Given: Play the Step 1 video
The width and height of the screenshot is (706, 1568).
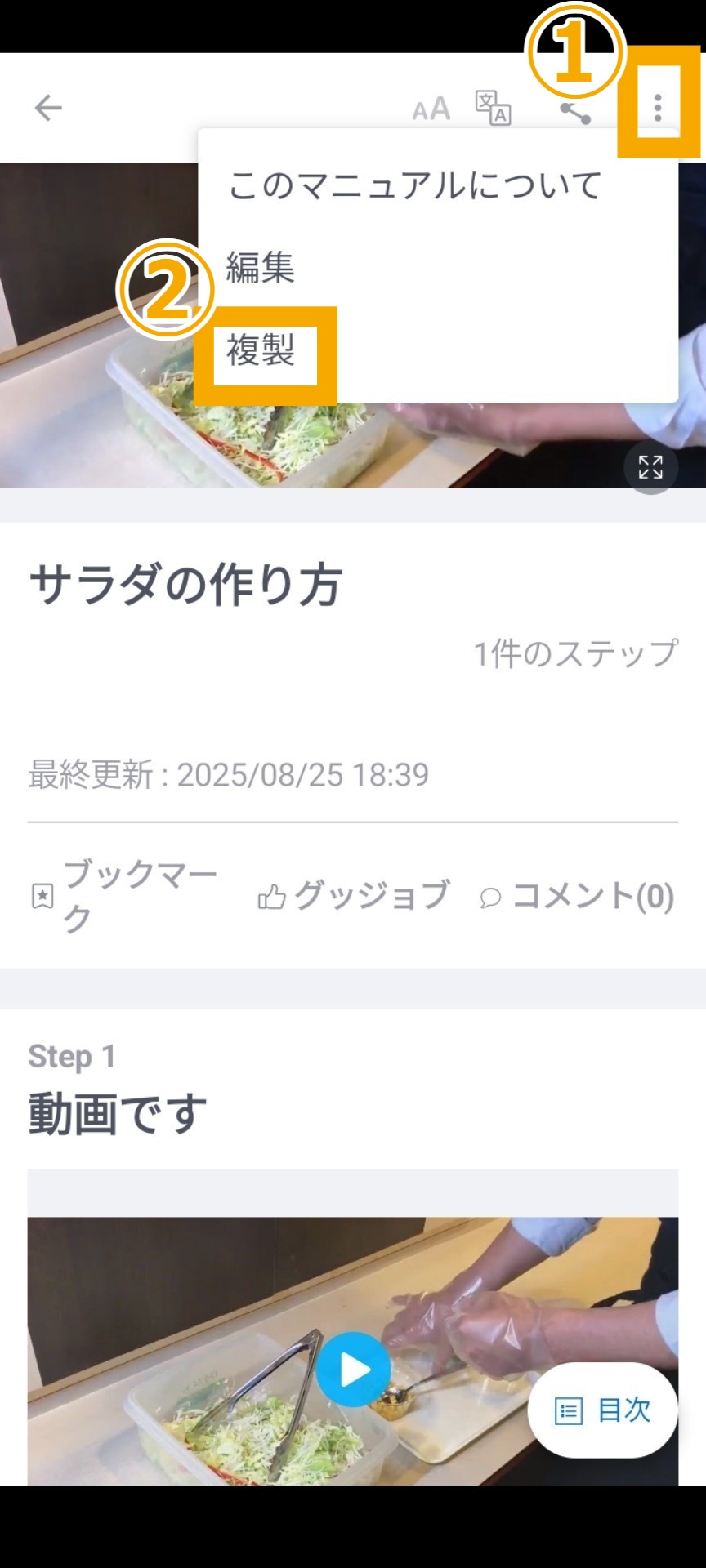Looking at the screenshot, I should tap(351, 1368).
